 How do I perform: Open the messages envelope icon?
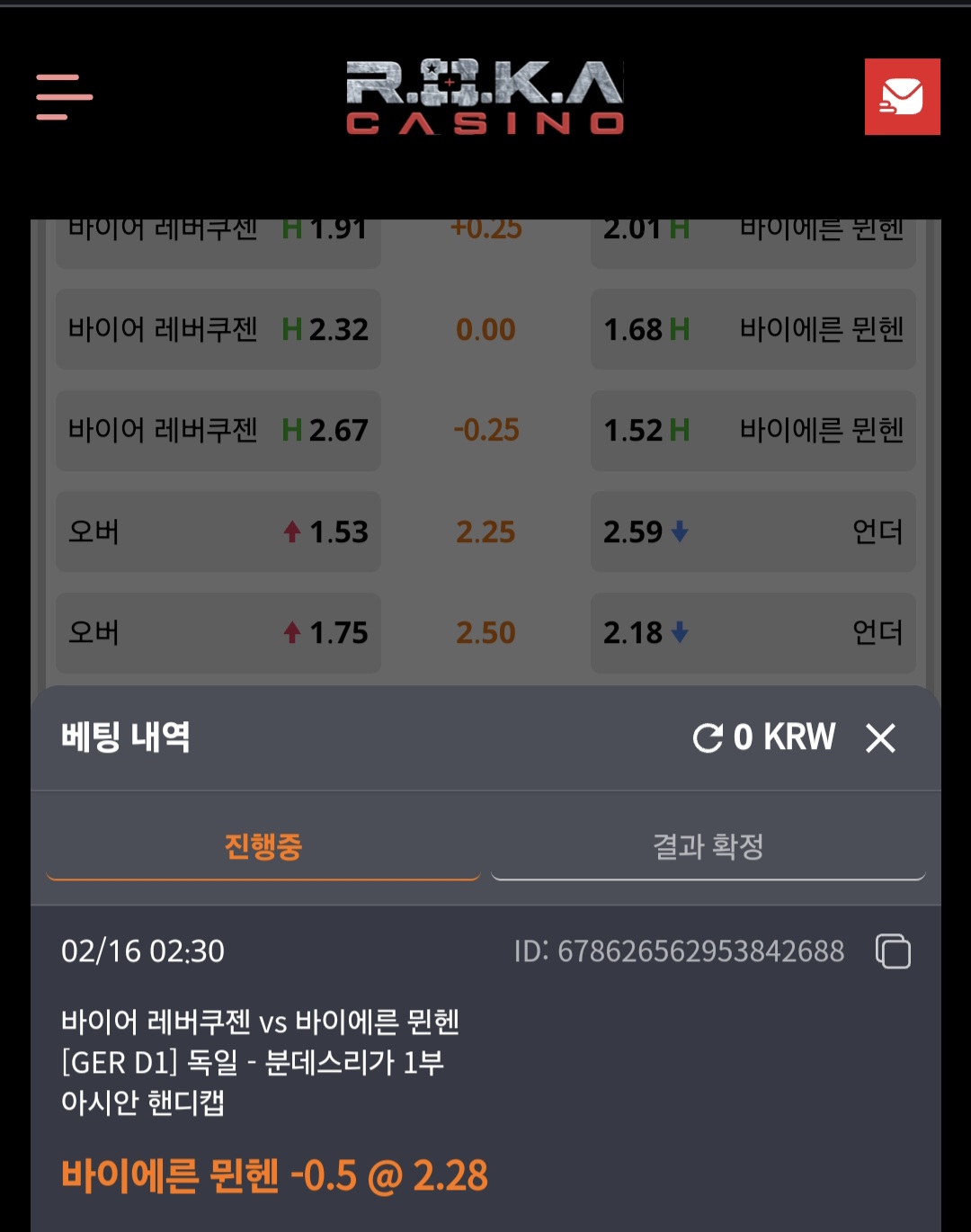902,97
